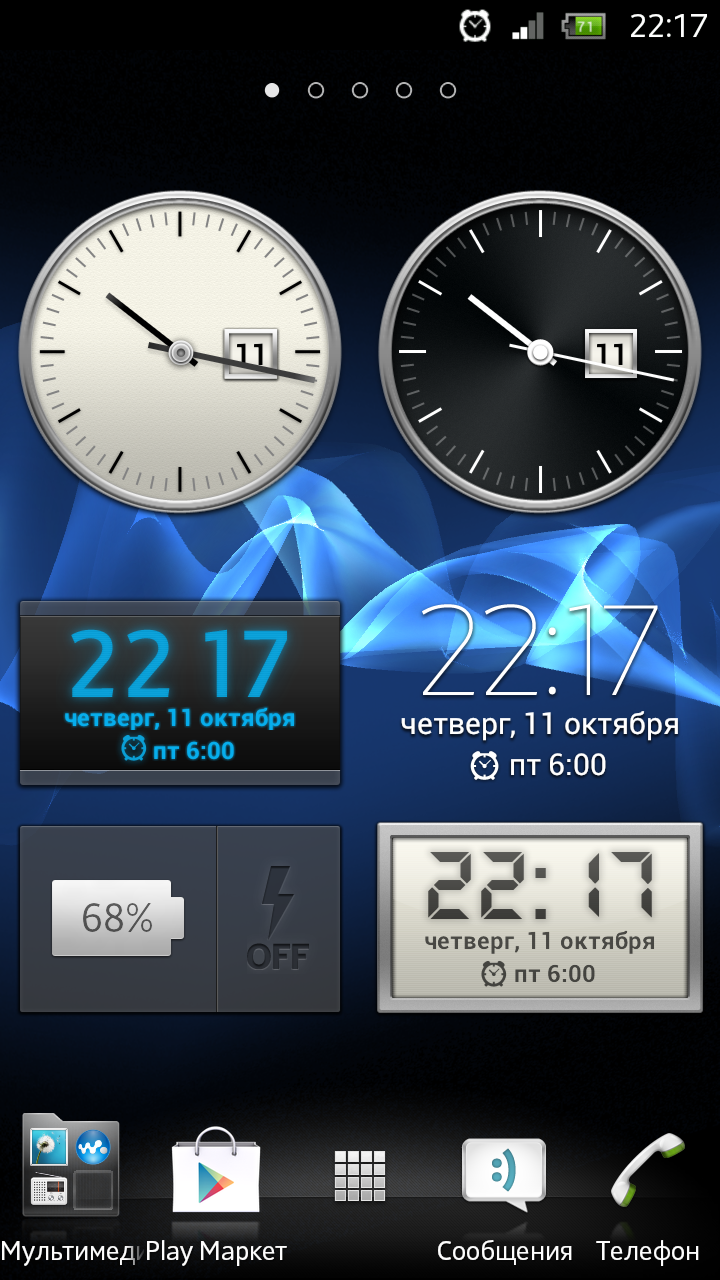Viewport: 720px width, 1280px height.
Task: Tap the 68% battery widget
Action: point(118,918)
